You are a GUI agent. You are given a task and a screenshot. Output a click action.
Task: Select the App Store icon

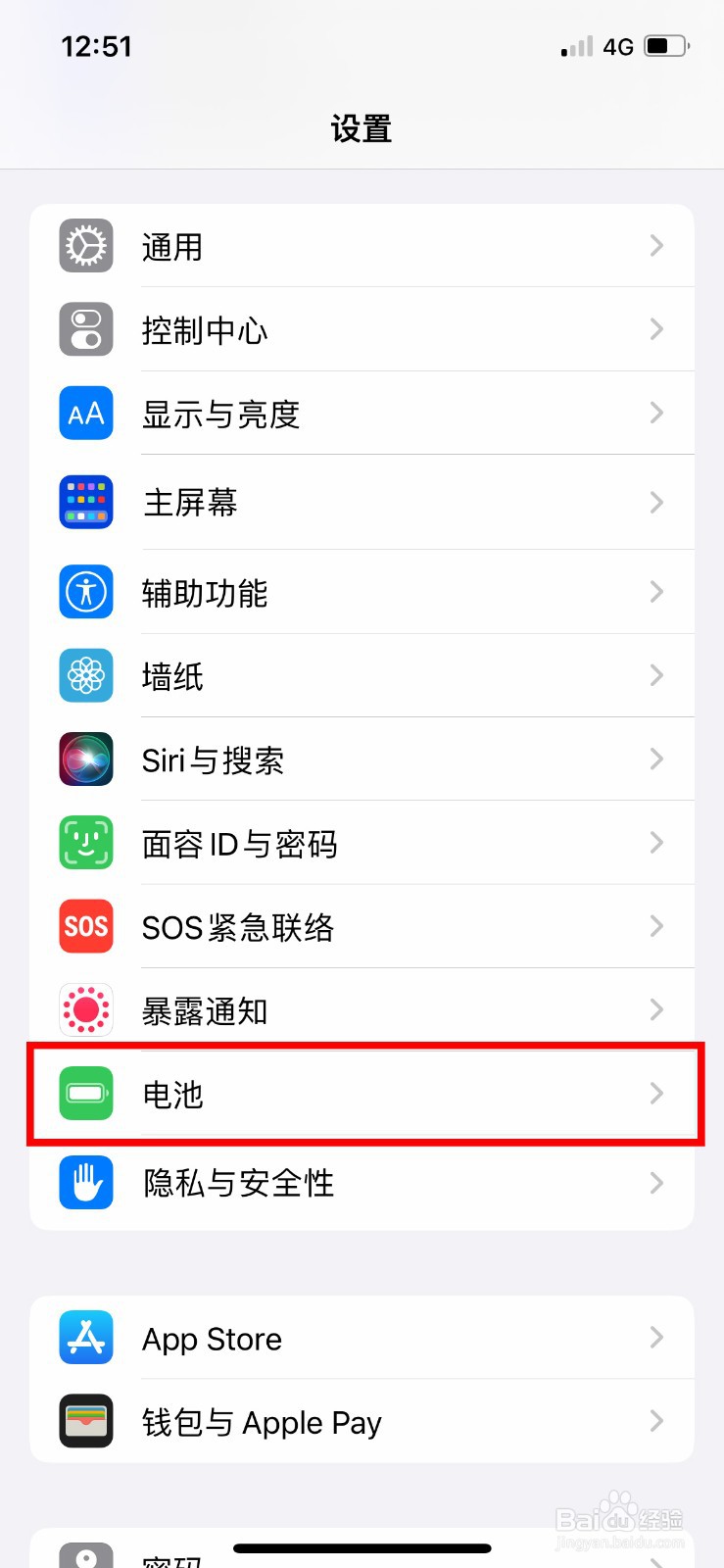pyautogui.click(x=86, y=1338)
